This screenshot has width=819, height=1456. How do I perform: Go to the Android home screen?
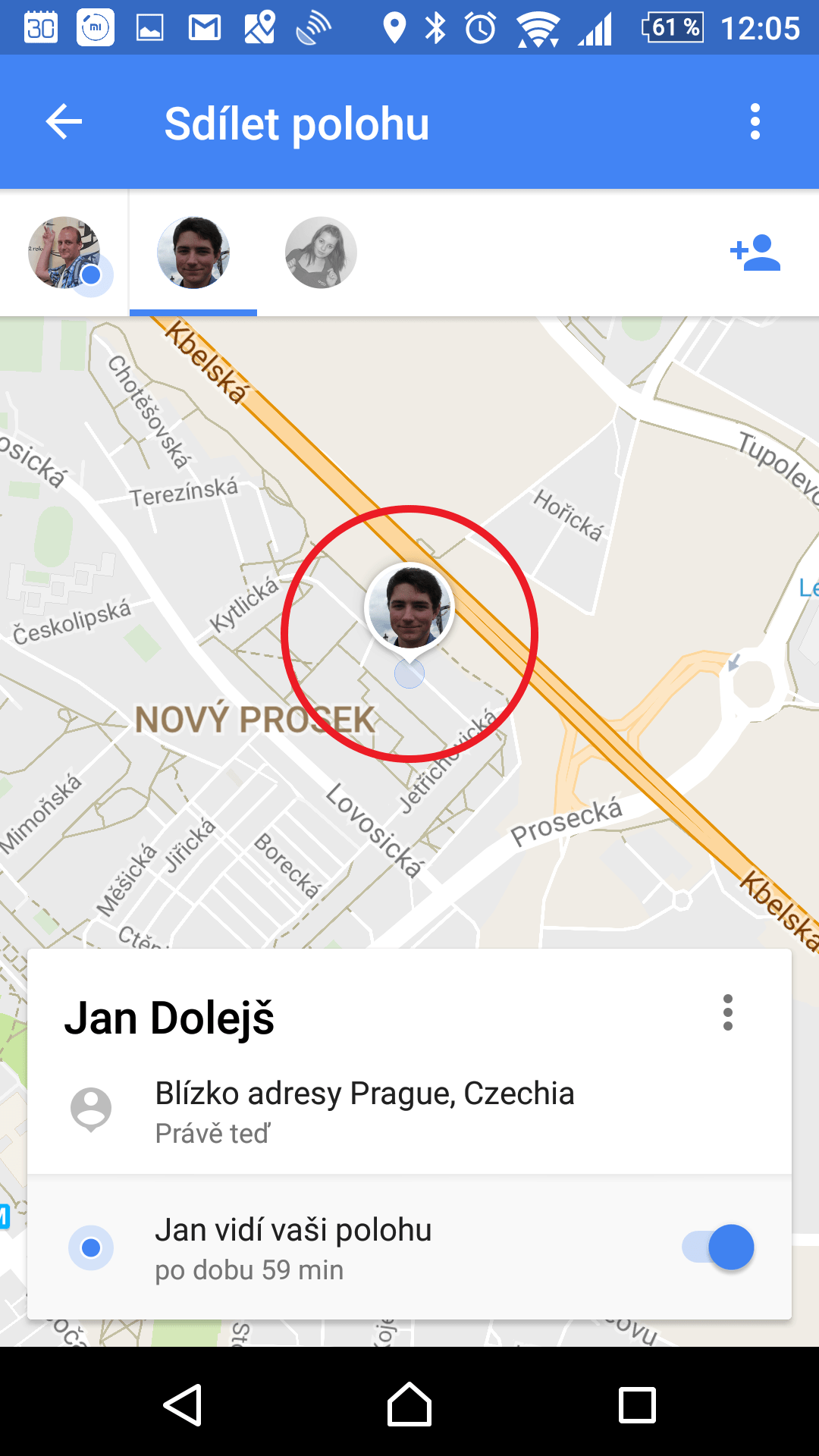(409, 1404)
